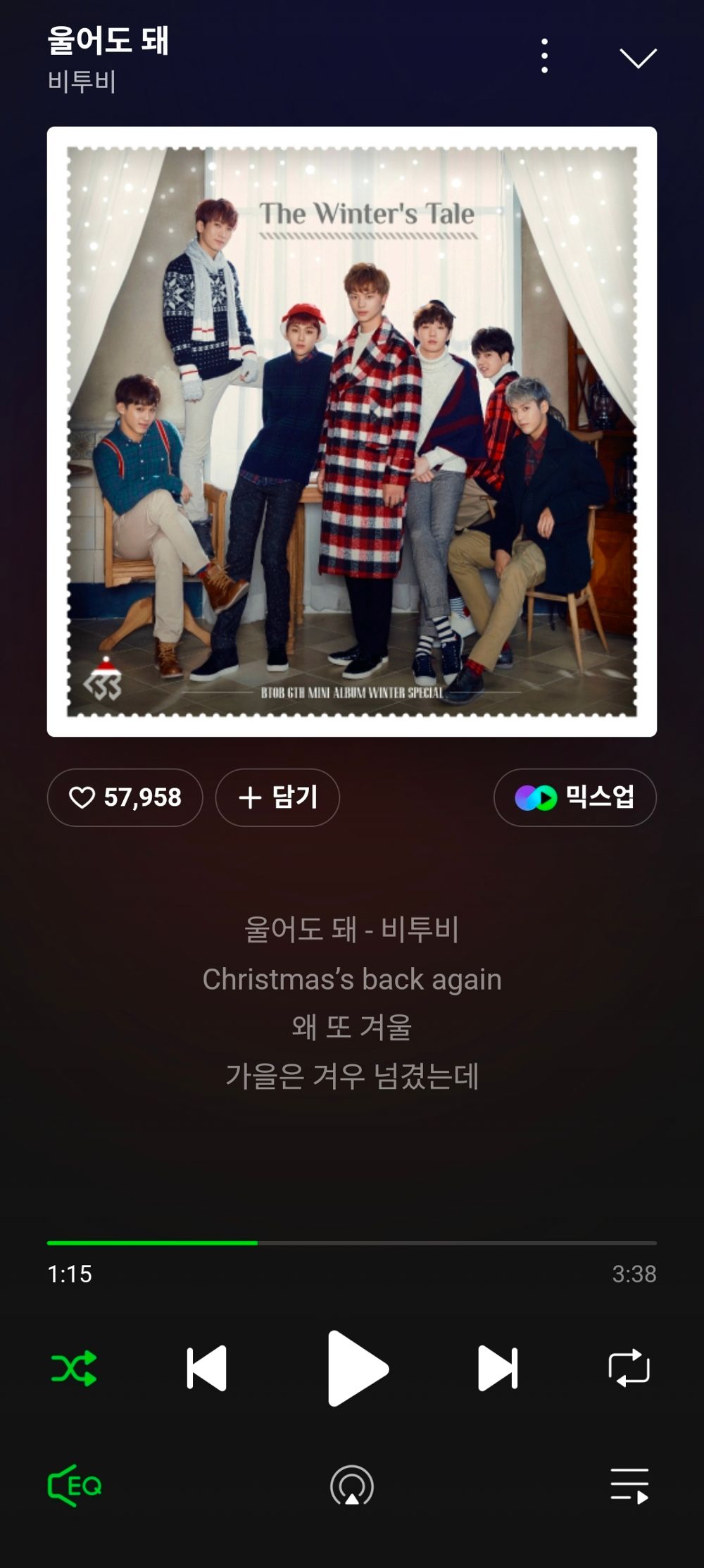Open the three-dot overflow menu
This screenshot has height=1568, width=704.
[544, 56]
